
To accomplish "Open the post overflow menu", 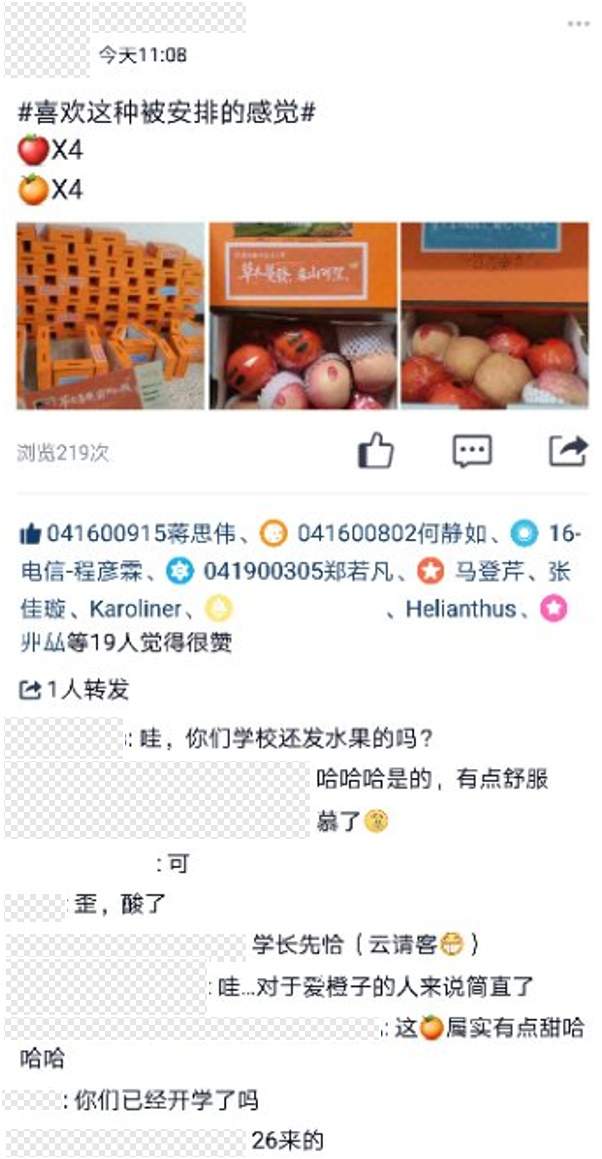I will coord(578,24).
